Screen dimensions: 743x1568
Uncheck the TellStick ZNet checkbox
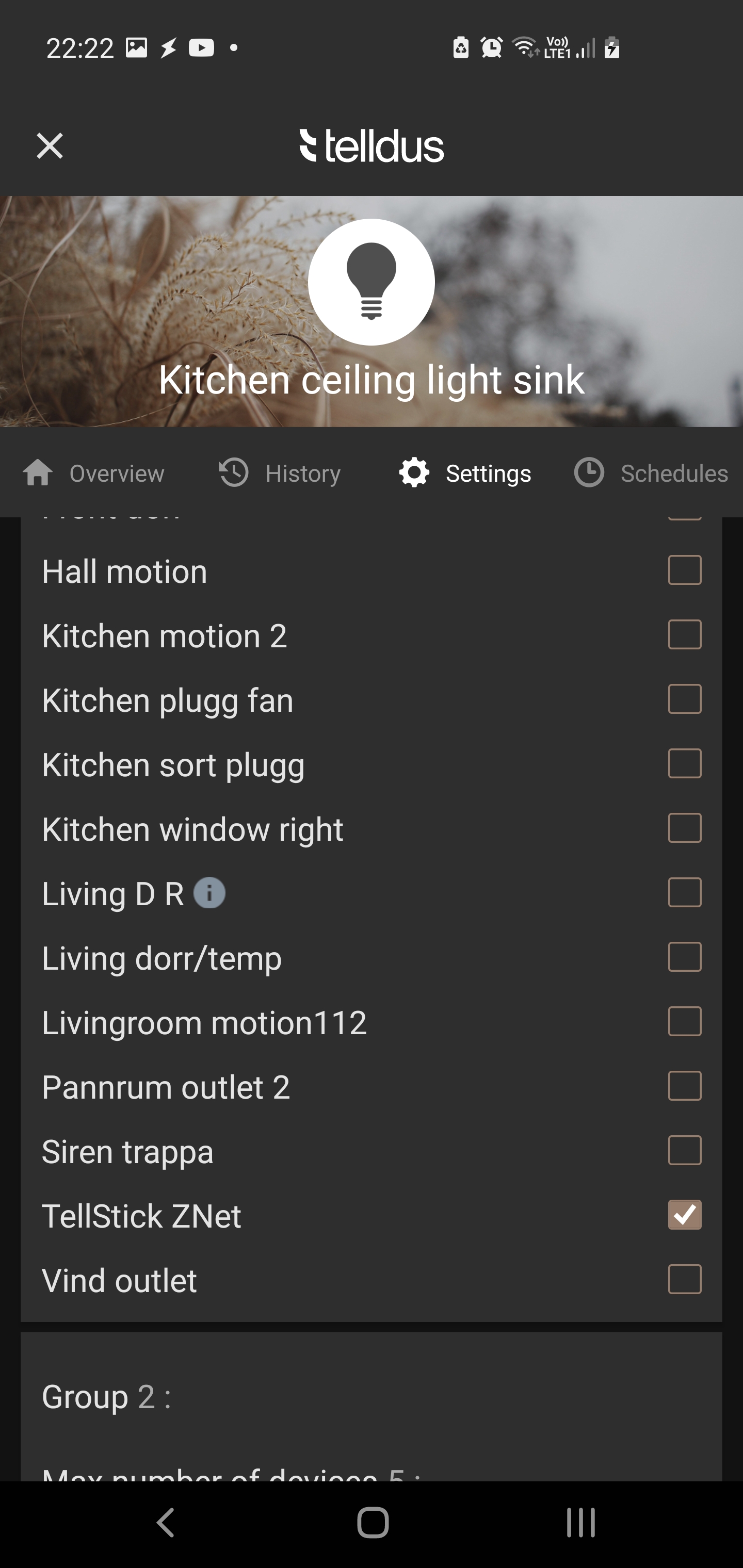685,1215
